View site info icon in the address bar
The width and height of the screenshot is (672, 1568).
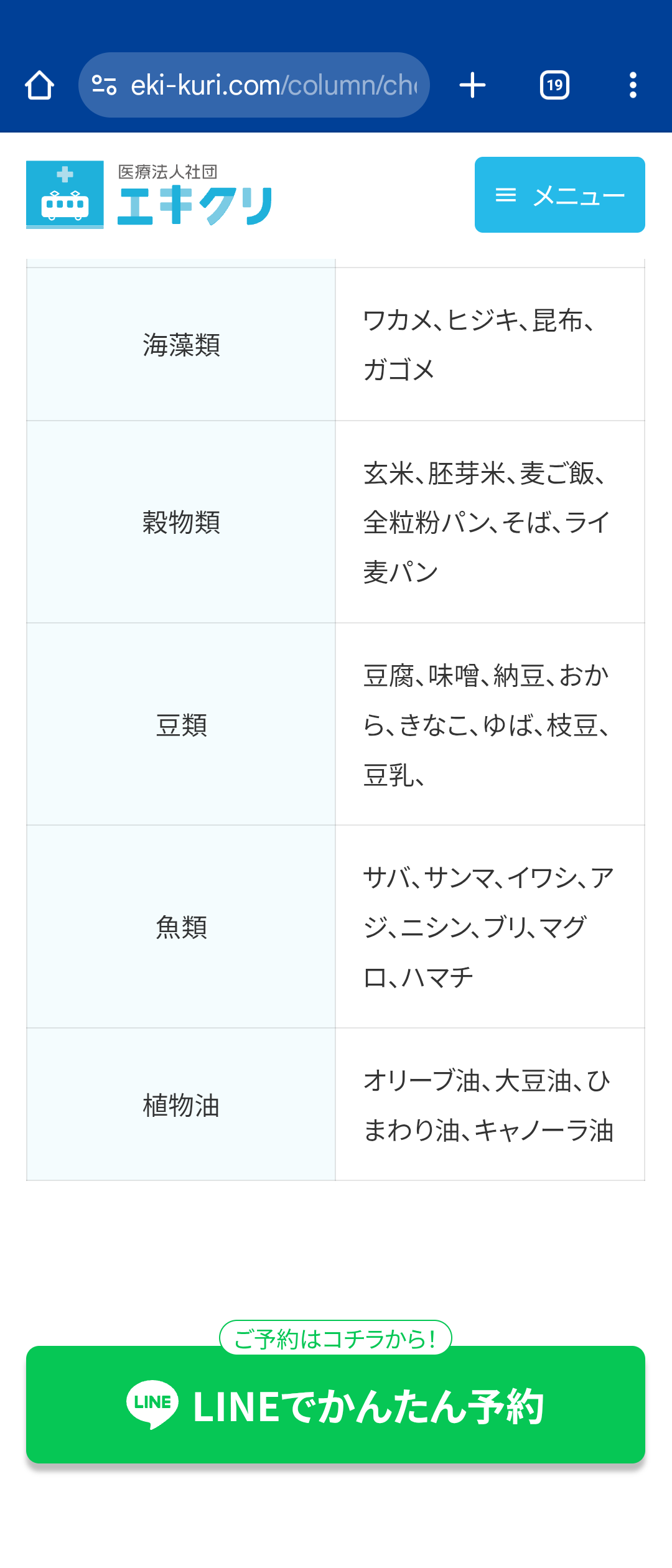click(104, 85)
